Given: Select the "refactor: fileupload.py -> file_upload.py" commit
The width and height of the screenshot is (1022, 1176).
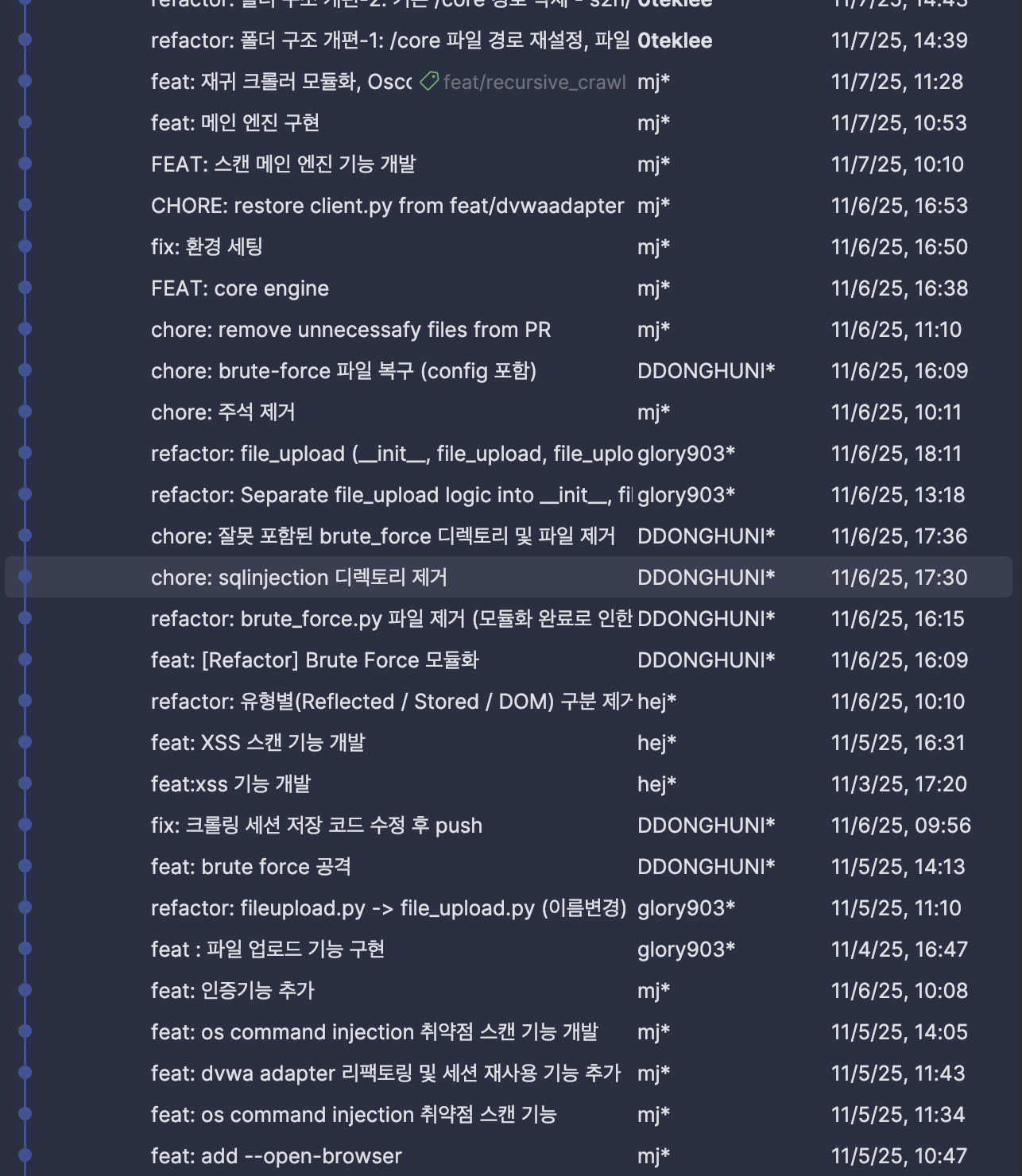Looking at the screenshot, I should (388, 908).
